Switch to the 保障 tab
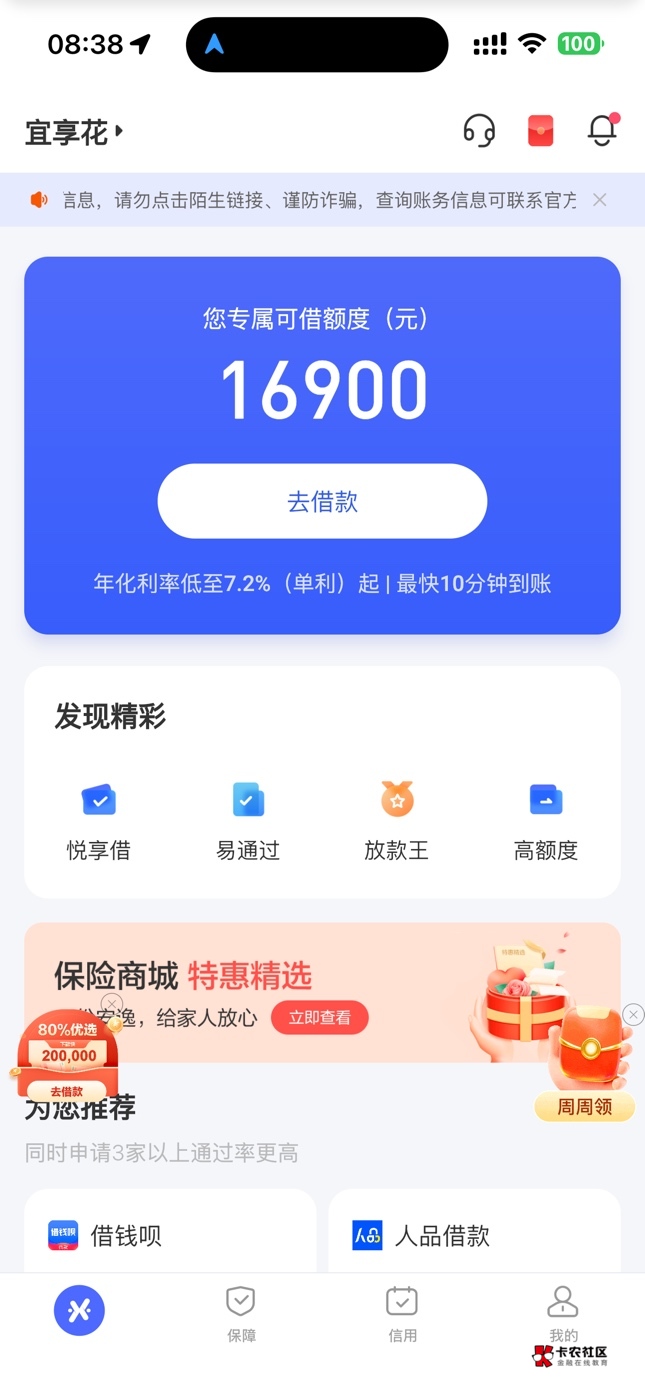 pyautogui.click(x=241, y=1313)
